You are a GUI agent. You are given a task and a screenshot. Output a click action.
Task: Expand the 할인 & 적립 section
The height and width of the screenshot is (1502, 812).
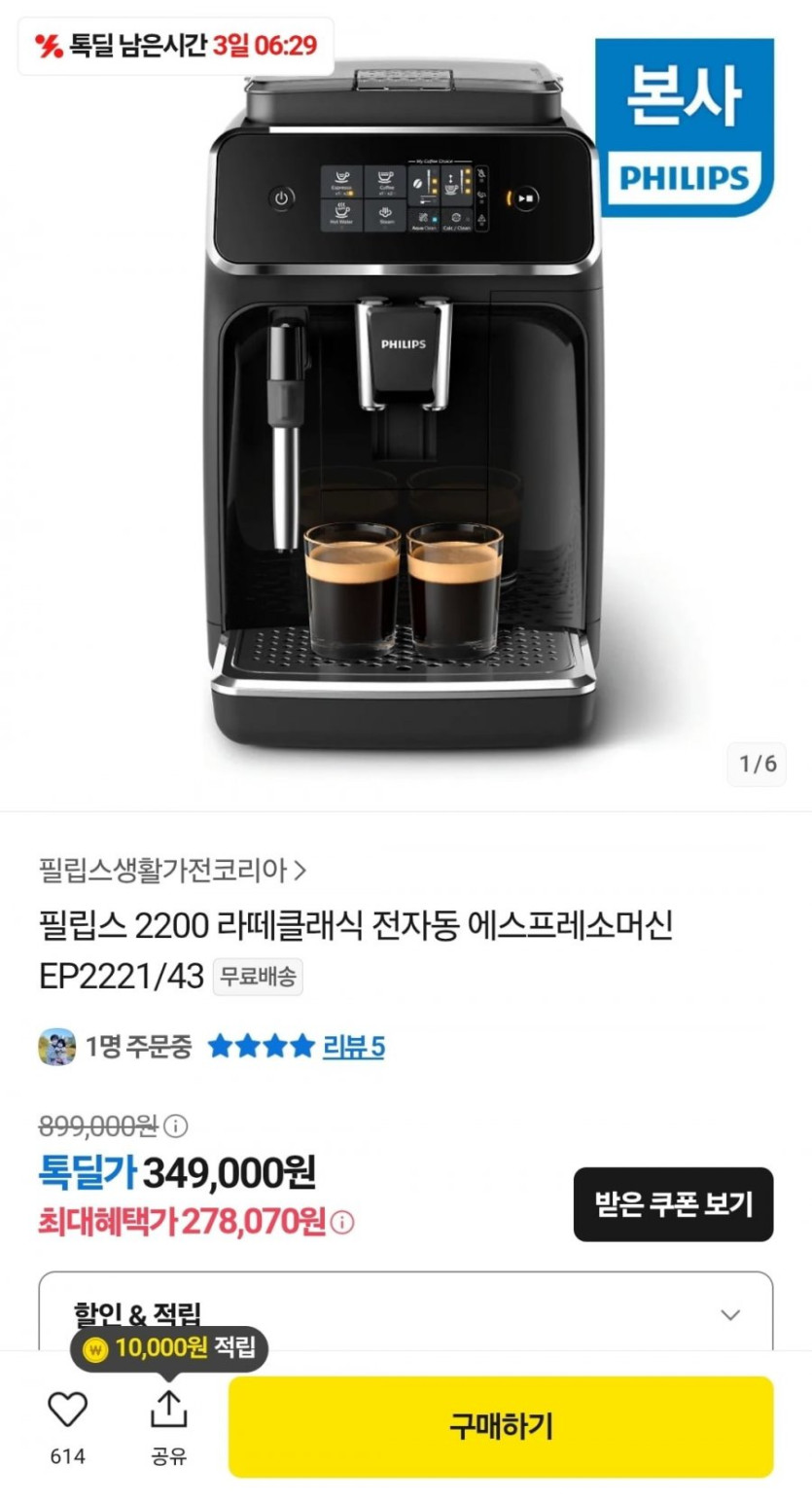[x=730, y=1314]
